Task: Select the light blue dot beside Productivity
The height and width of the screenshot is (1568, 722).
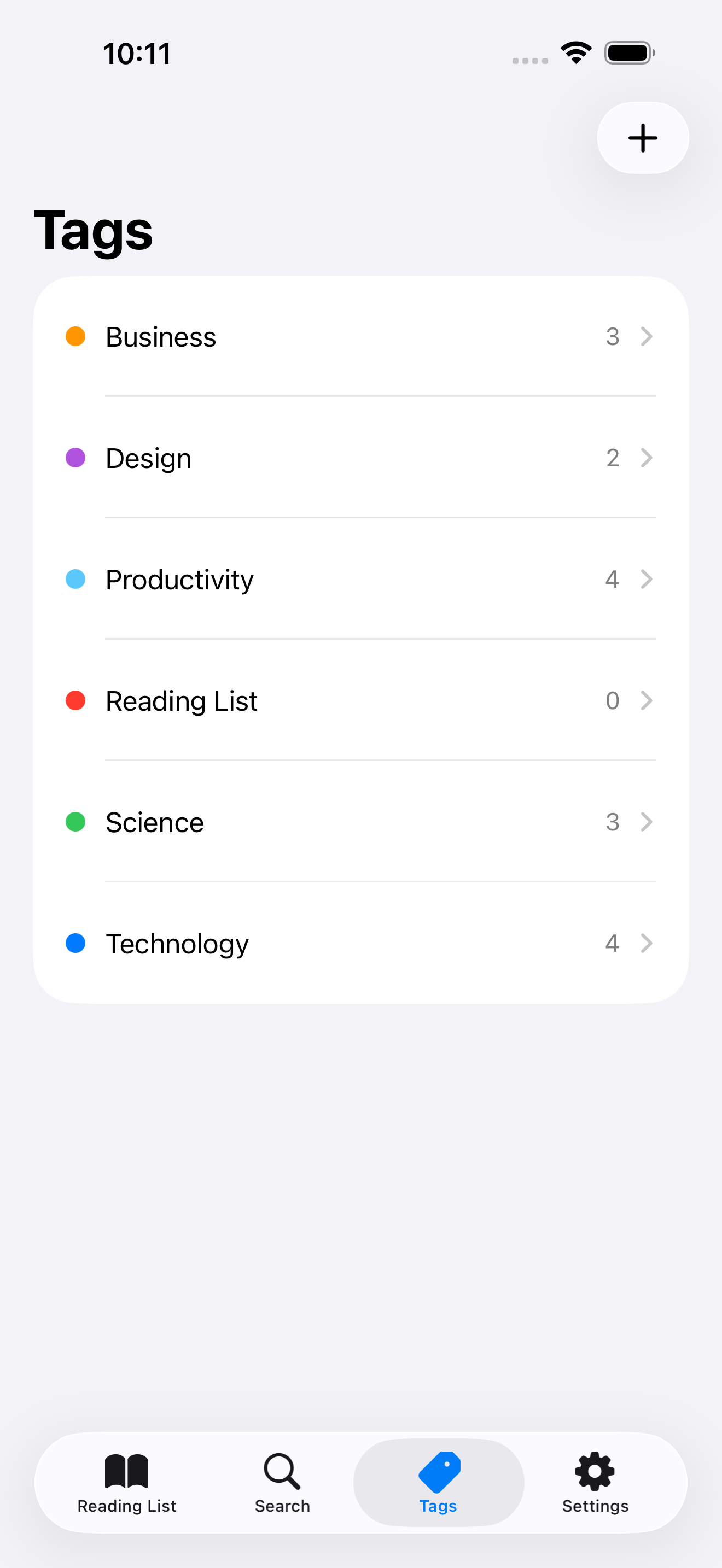Action: [x=75, y=579]
